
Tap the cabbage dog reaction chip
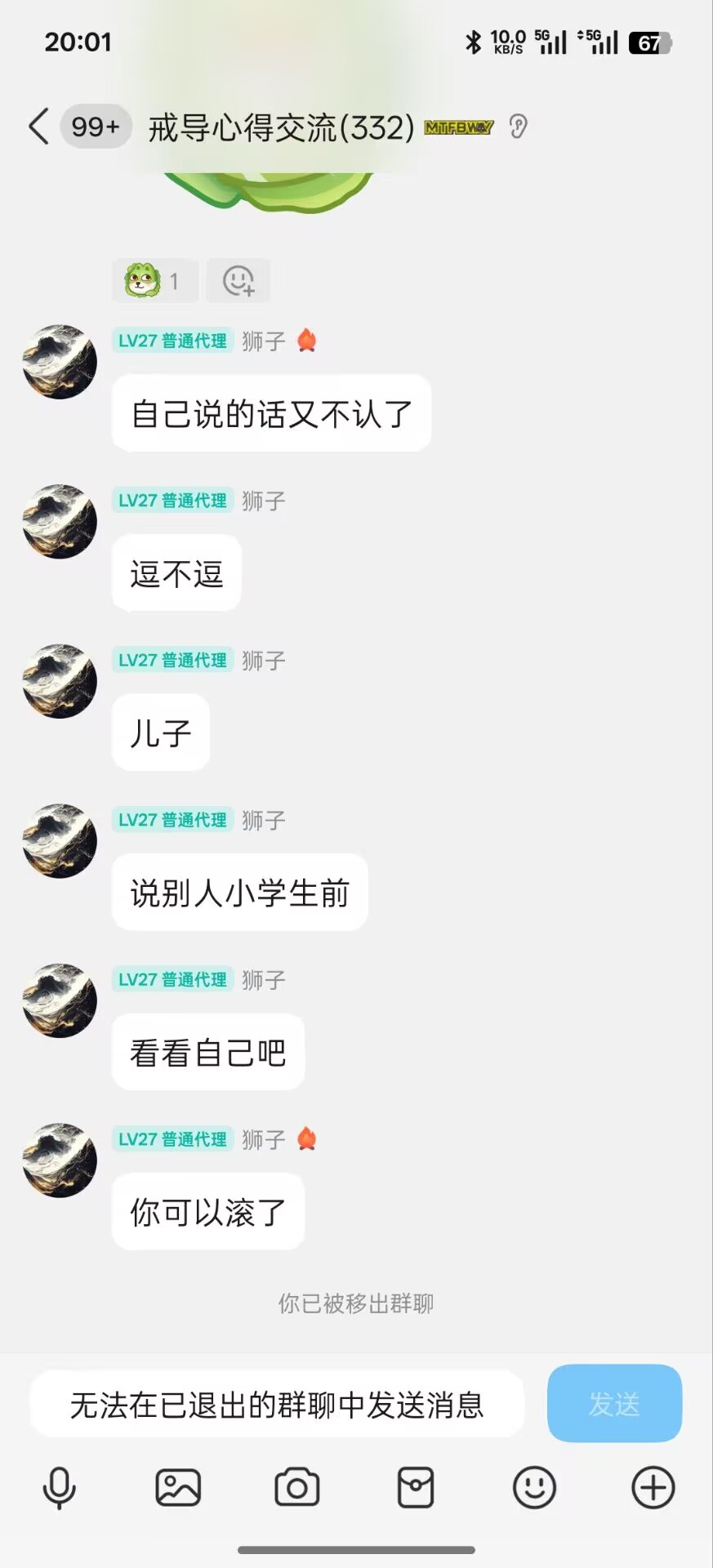pyautogui.click(x=154, y=281)
